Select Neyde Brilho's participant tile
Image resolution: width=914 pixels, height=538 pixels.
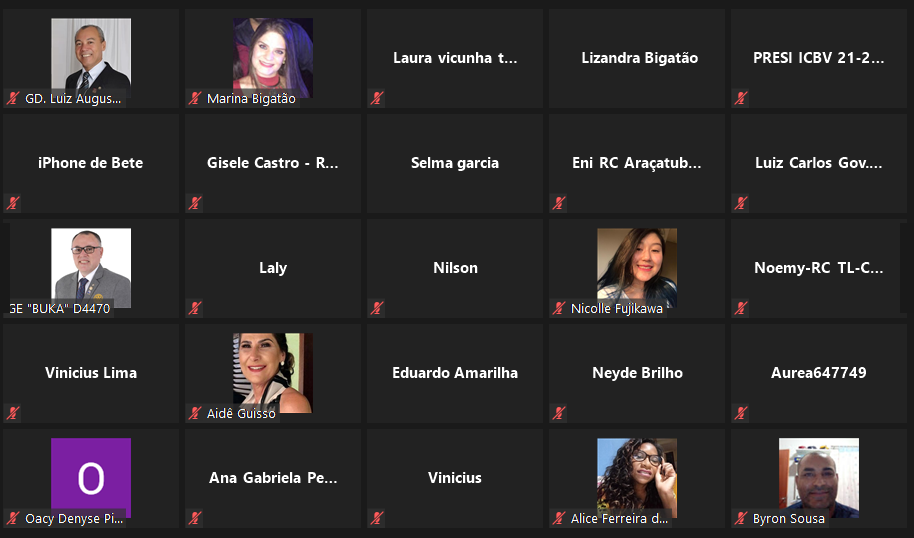pyautogui.click(x=637, y=373)
